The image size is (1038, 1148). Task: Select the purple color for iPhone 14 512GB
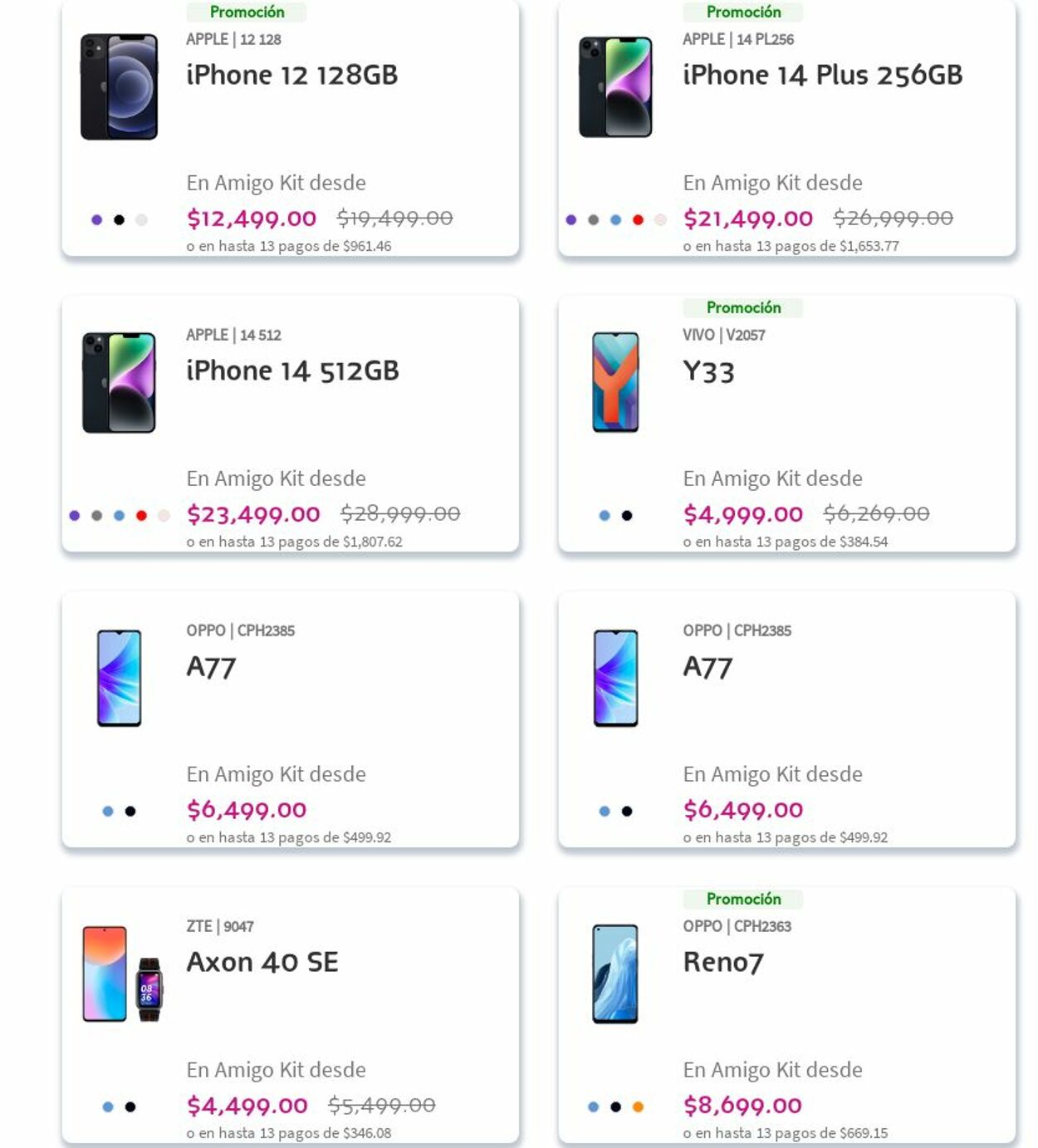pos(75,516)
